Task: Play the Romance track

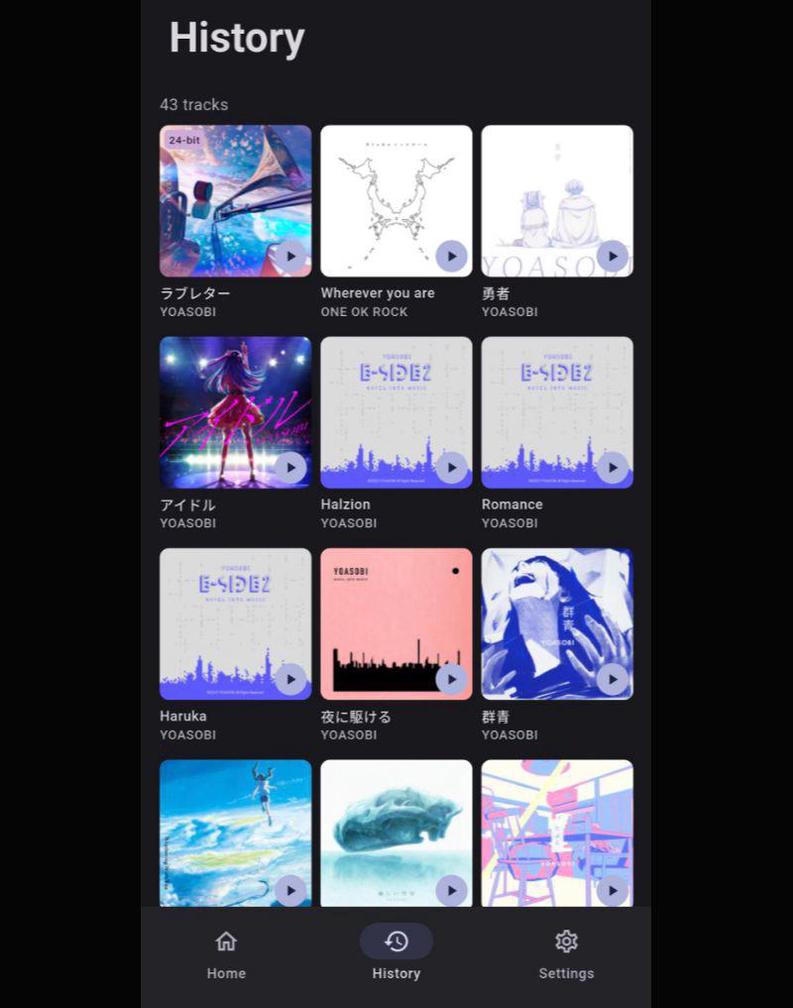Action: point(612,468)
